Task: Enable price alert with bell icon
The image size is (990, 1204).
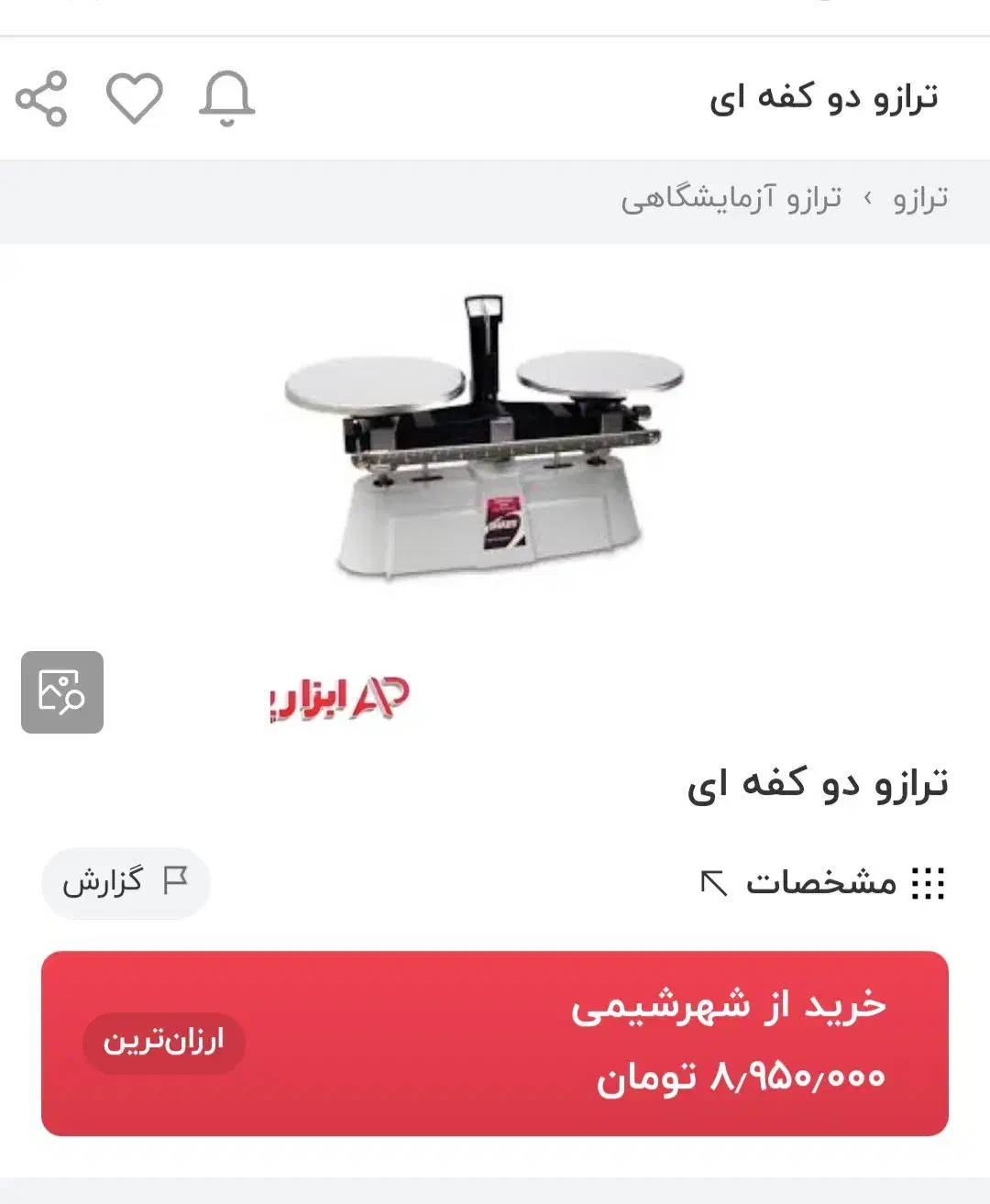Action: pos(226,98)
